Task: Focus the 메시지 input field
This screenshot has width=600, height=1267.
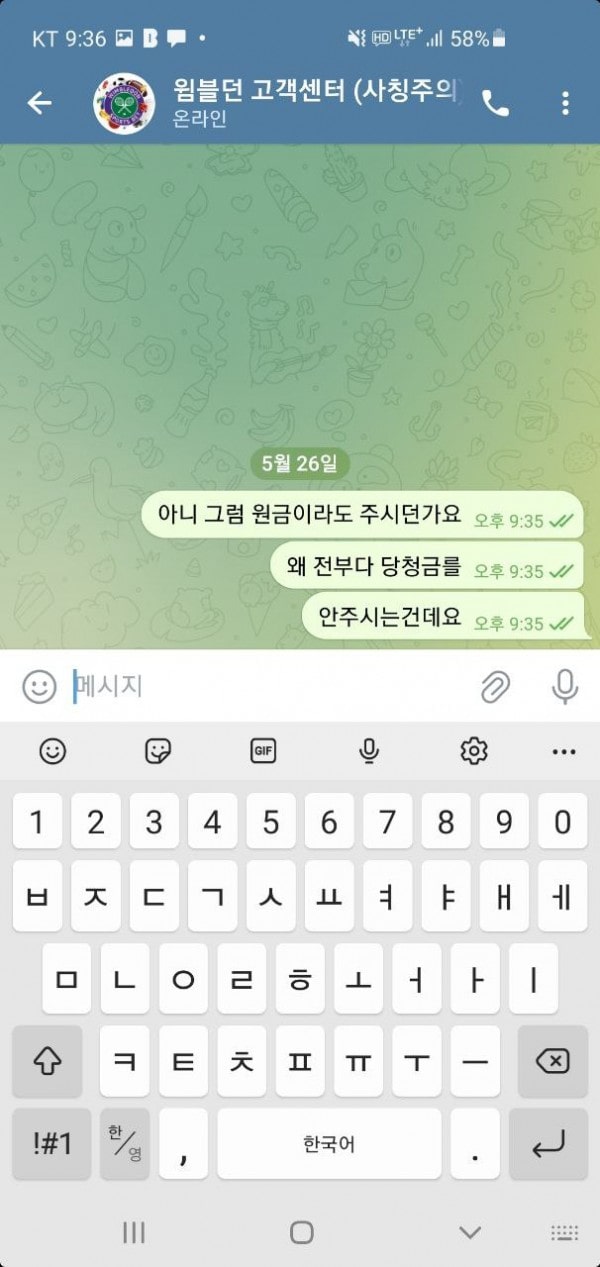Action: pyautogui.click(x=270, y=686)
